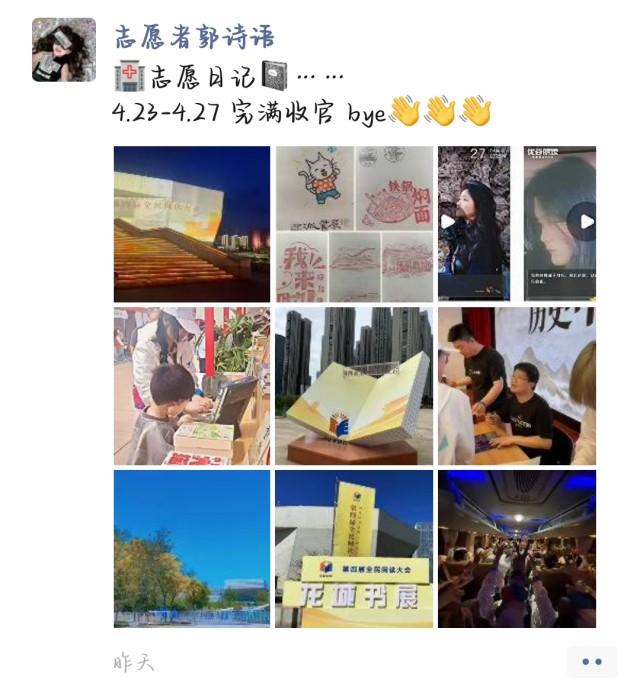This screenshot has width=640, height=686.
Task: View the cat stamp drawings photo
Action: point(354,224)
